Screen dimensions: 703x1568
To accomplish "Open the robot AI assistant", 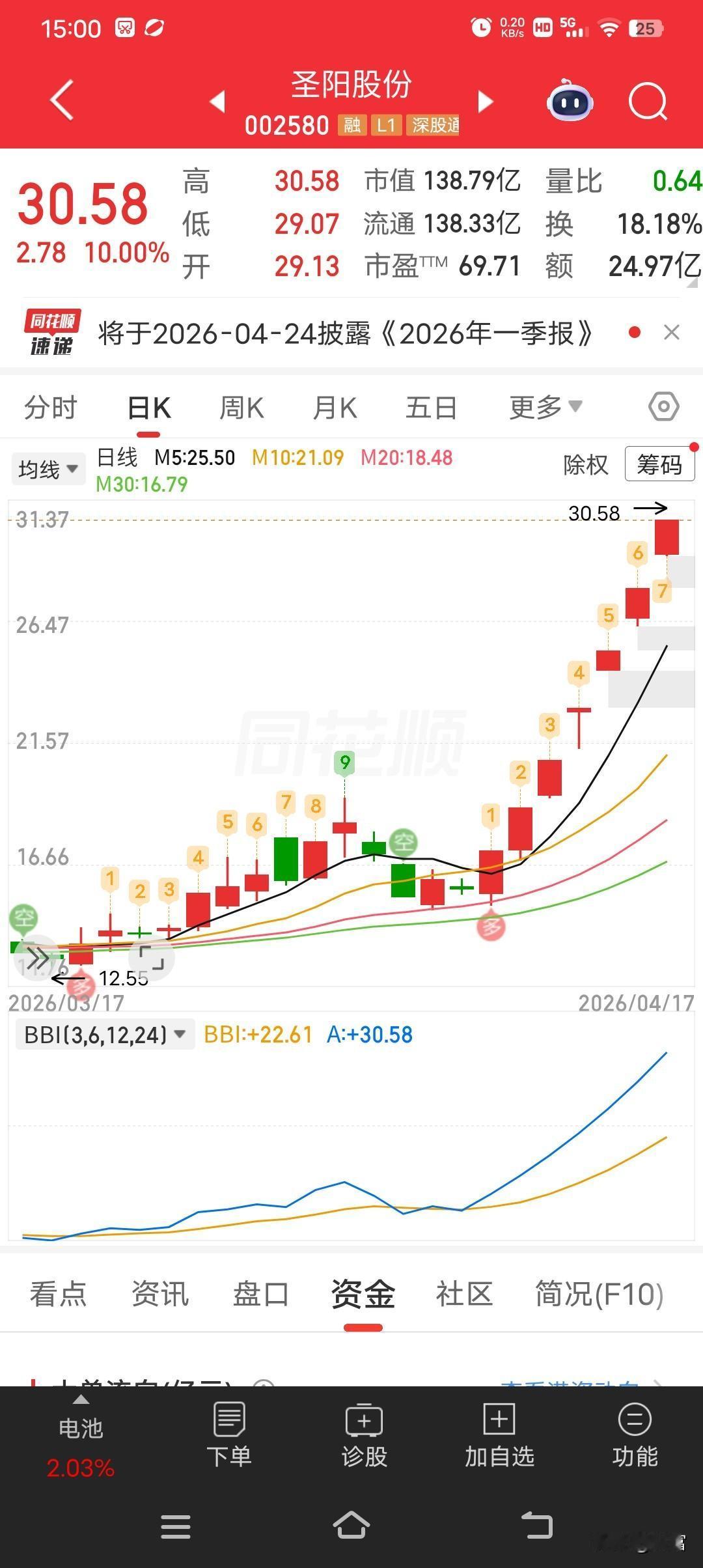I will tap(570, 101).
